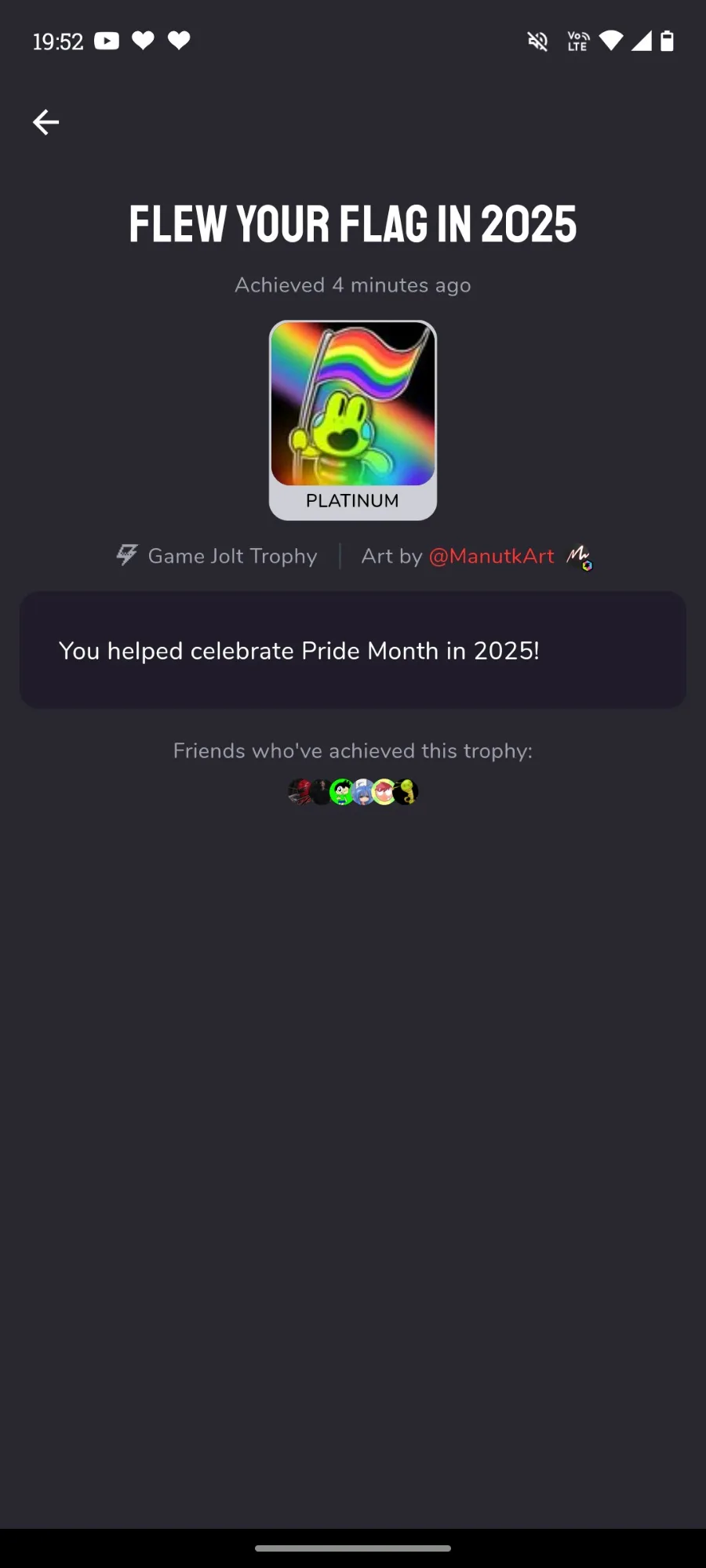Open friends who achieved this trophy

(353, 792)
